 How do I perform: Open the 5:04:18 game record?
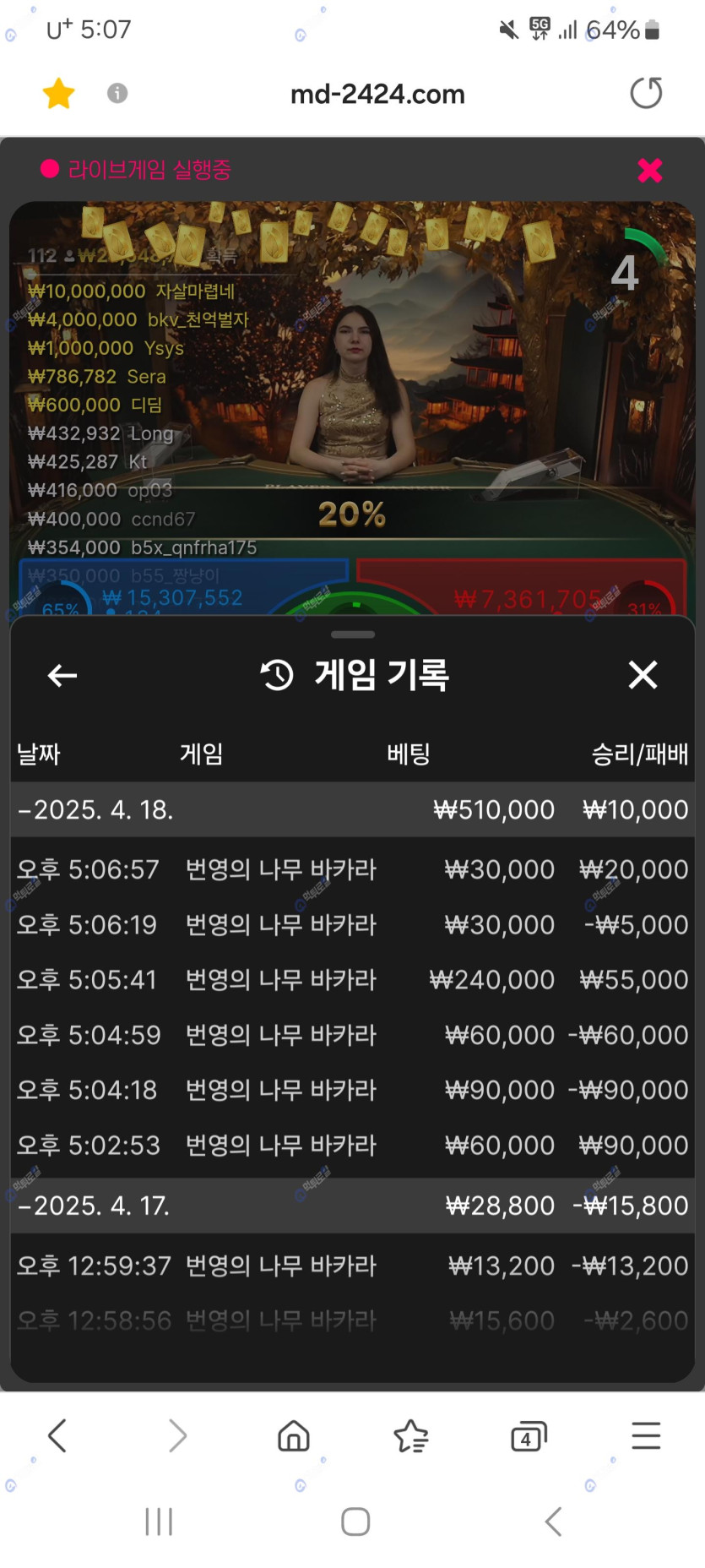coord(352,1090)
